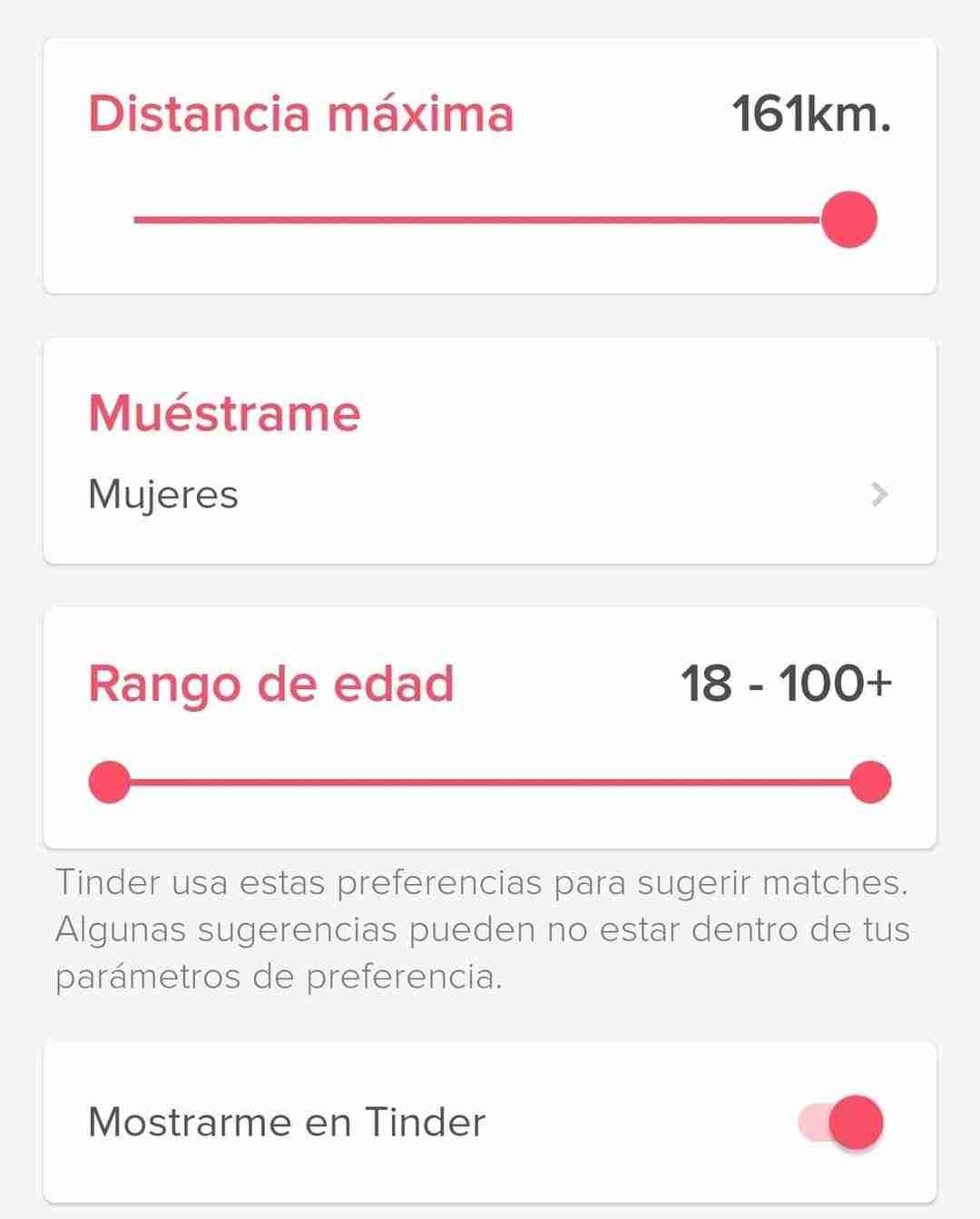The height and width of the screenshot is (1219, 980).
Task: Tap the minimum age slider handle
Action: pos(110,782)
